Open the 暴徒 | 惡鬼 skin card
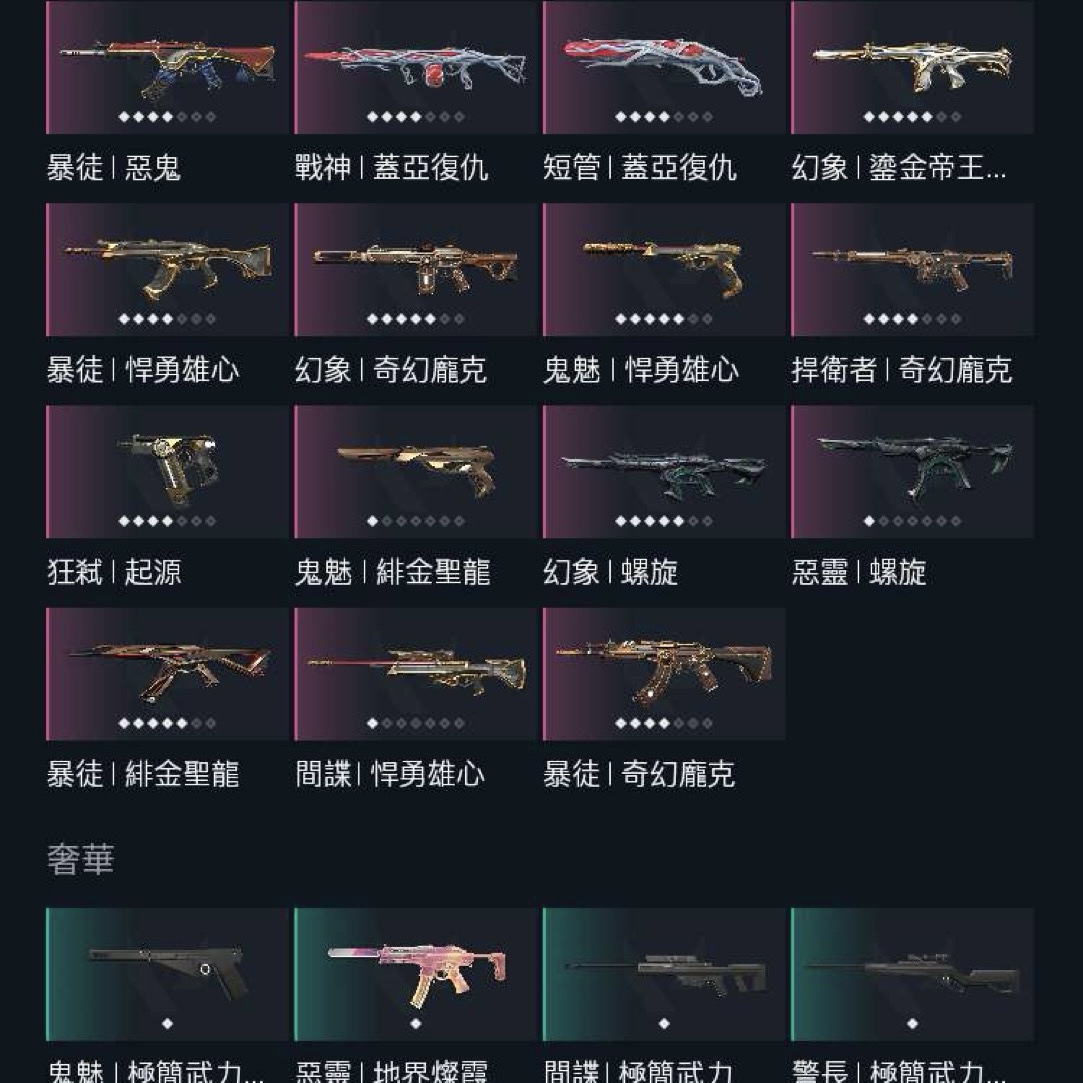The height and width of the screenshot is (1083, 1083). coord(167,68)
